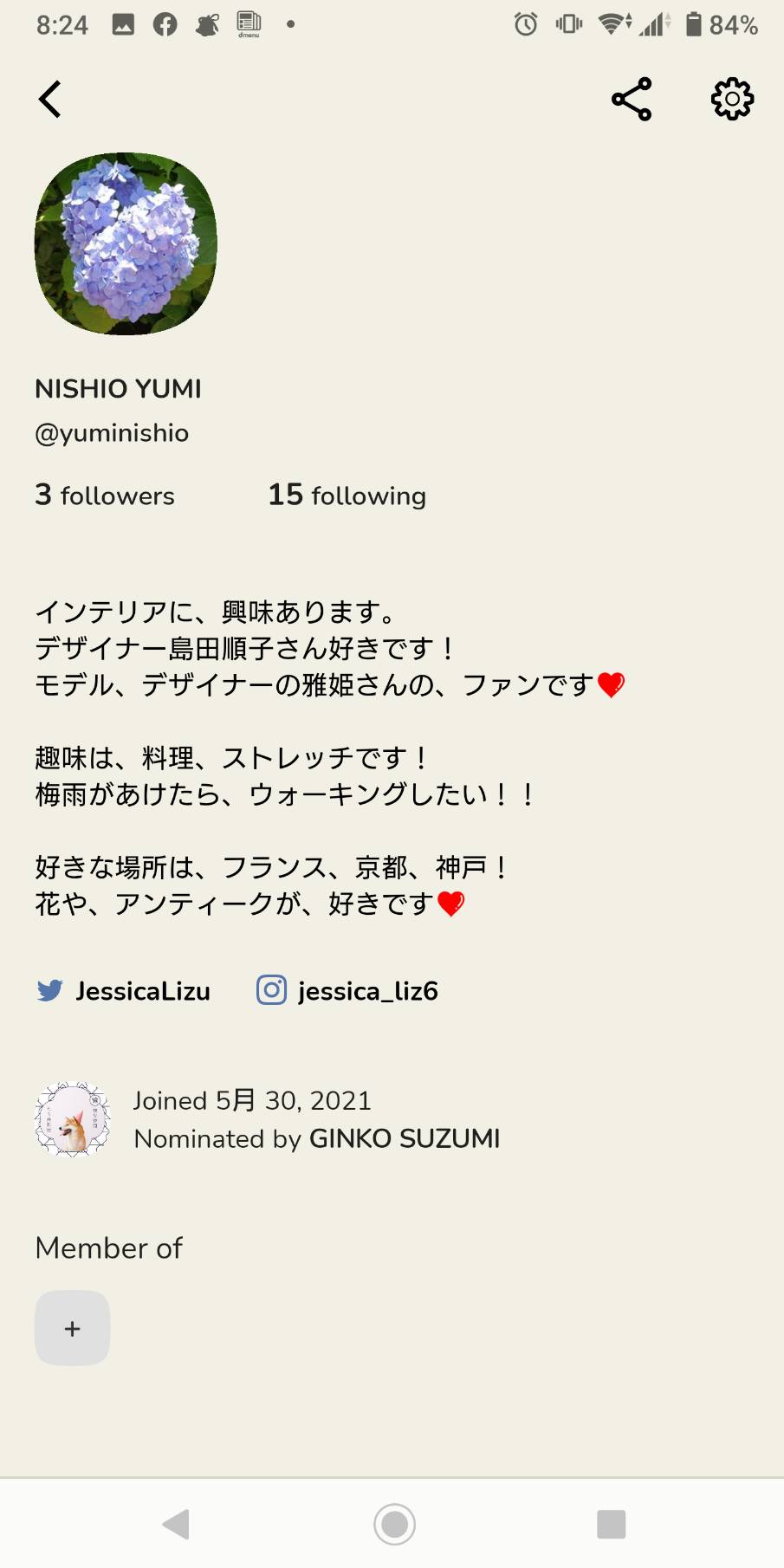Image resolution: width=784 pixels, height=1568 pixels.
Task: Go back using the top-left arrow
Action: (50, 99)
